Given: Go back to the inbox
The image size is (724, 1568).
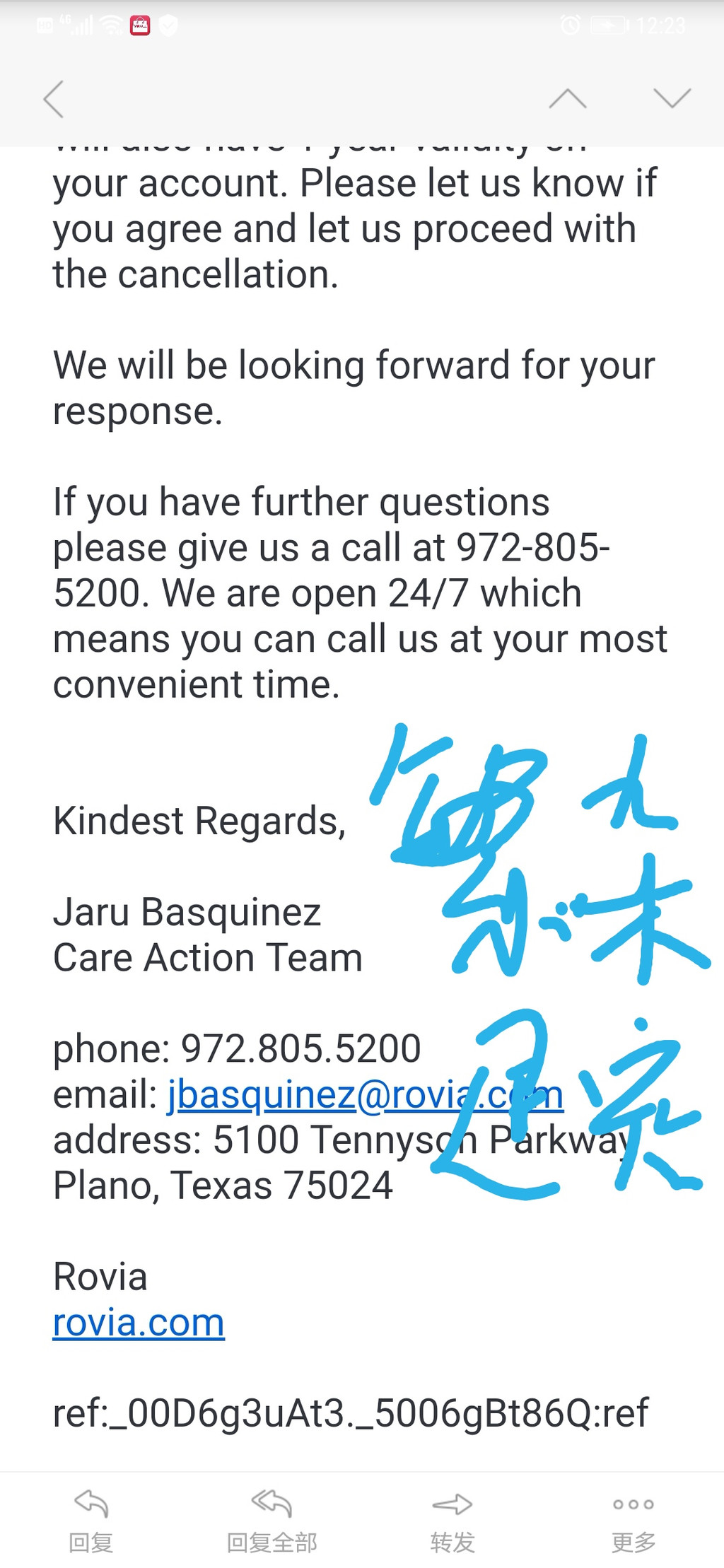Looking at the screenshot, I should [54, 98].
